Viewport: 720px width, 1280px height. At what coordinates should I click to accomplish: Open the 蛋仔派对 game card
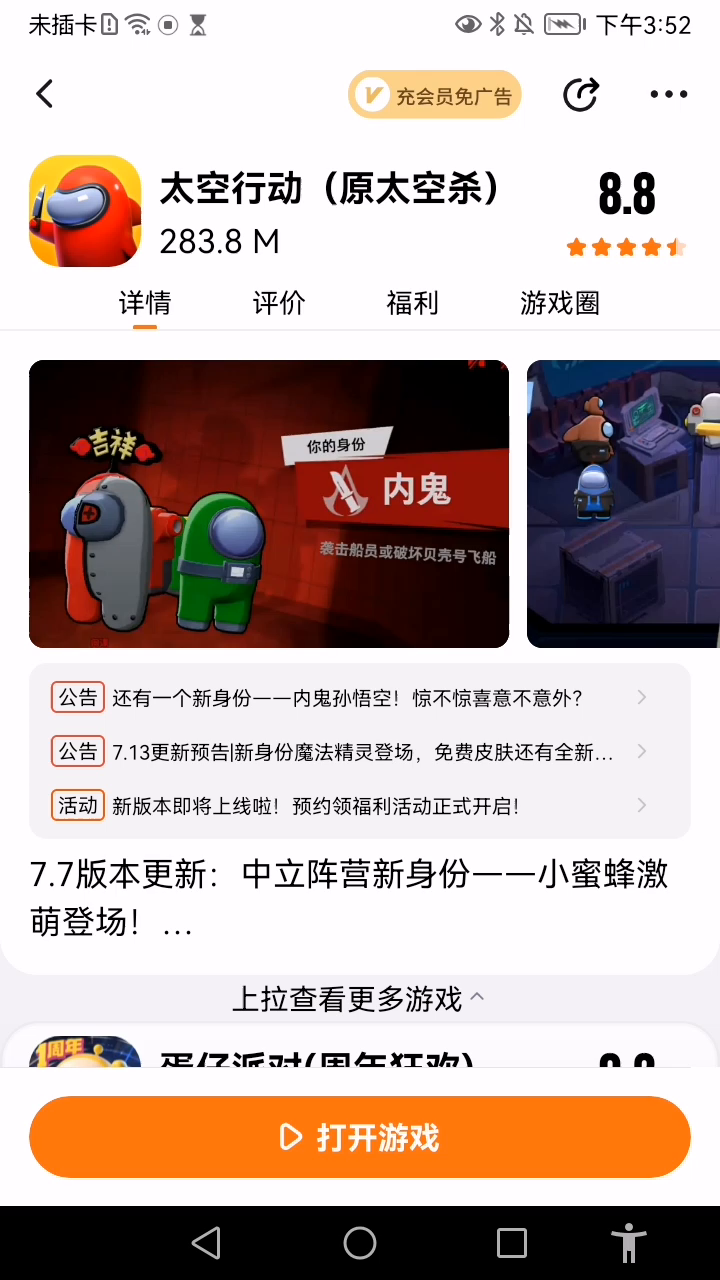[360, 1048]
